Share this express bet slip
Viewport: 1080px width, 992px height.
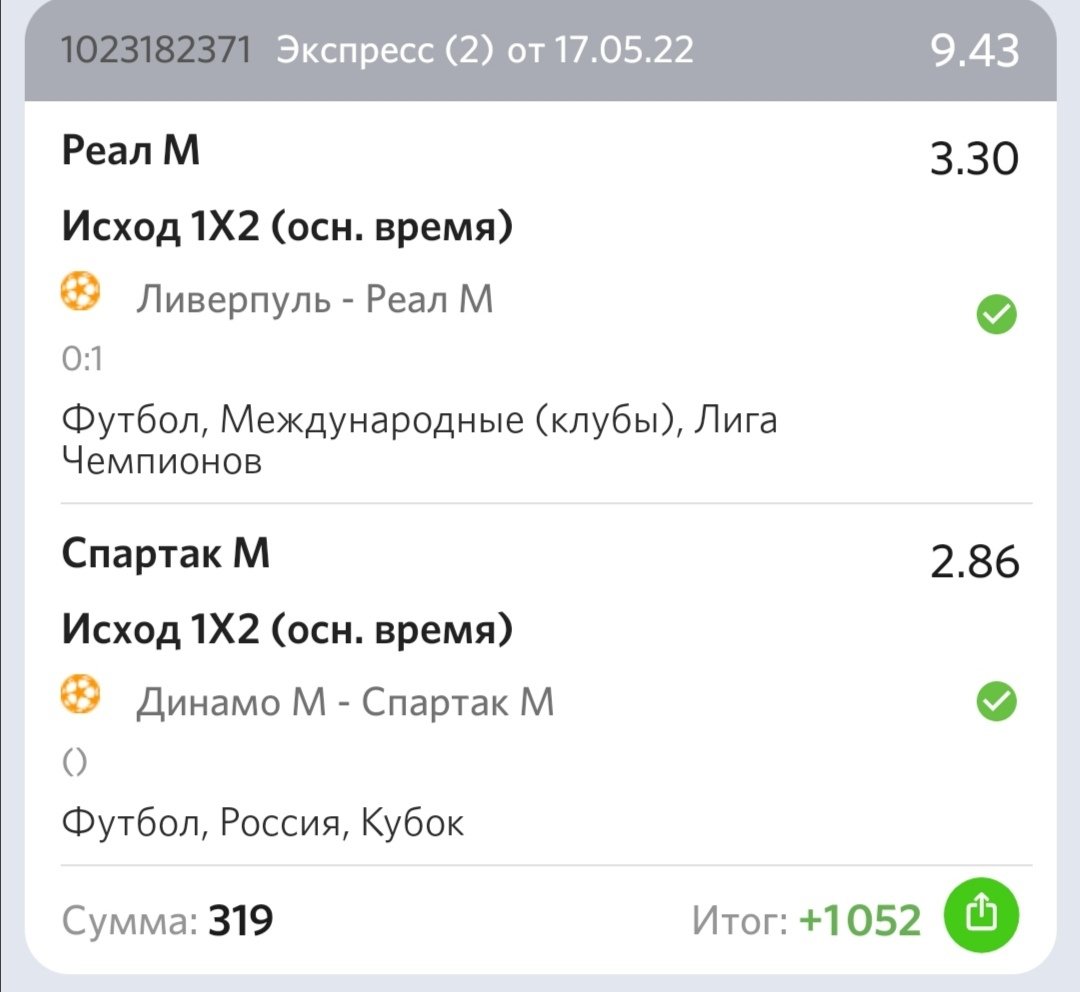pyautogui.click(x=982, y=916)
